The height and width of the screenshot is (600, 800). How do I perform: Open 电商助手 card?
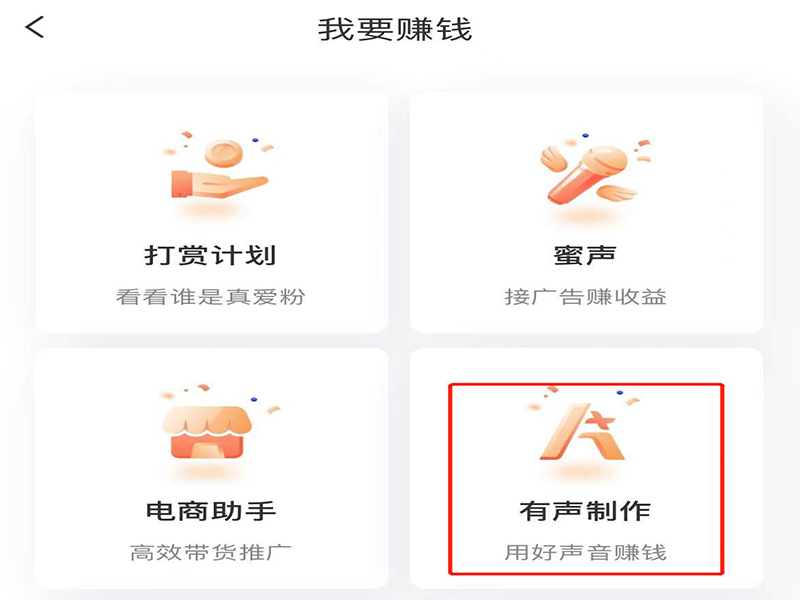coord(211,468)
